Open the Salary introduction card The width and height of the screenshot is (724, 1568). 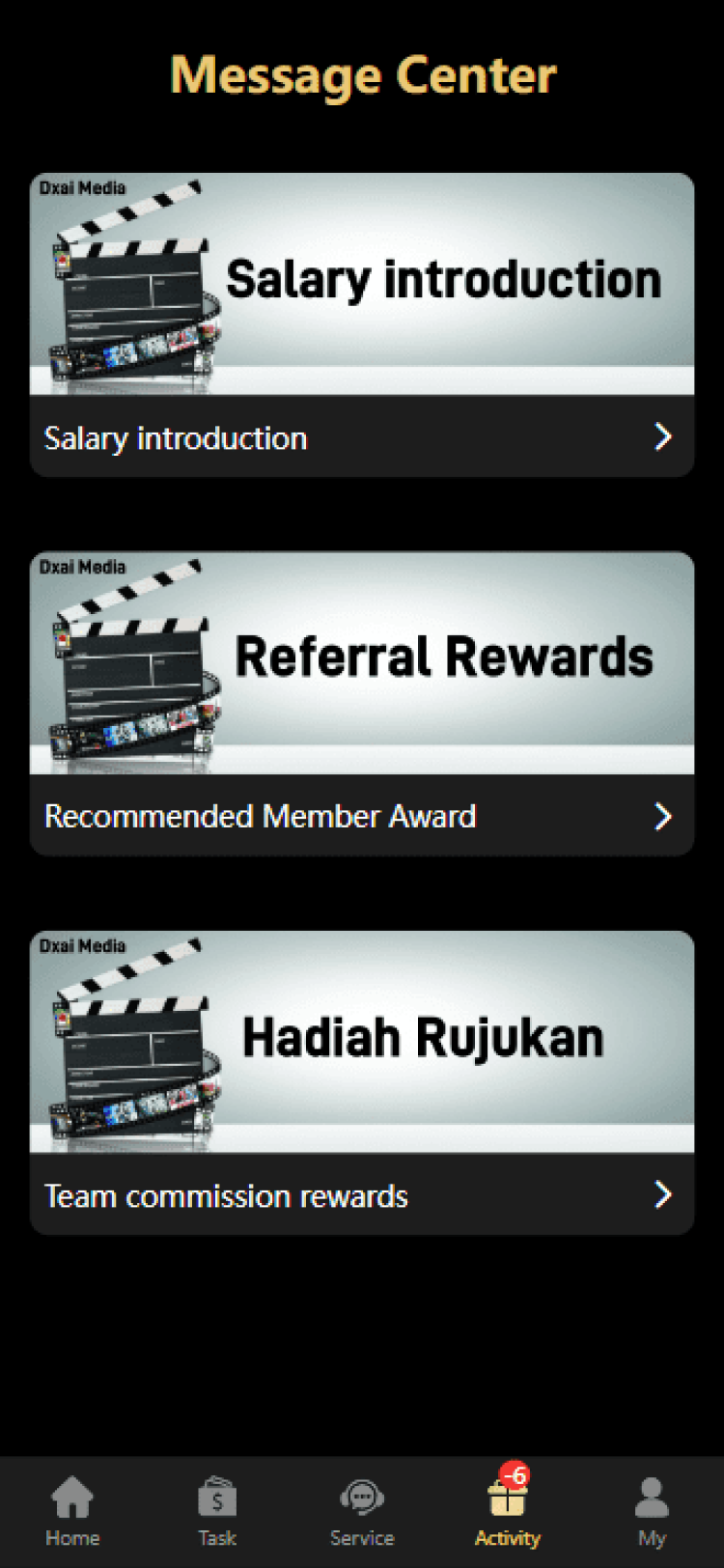tap(362, 324)
